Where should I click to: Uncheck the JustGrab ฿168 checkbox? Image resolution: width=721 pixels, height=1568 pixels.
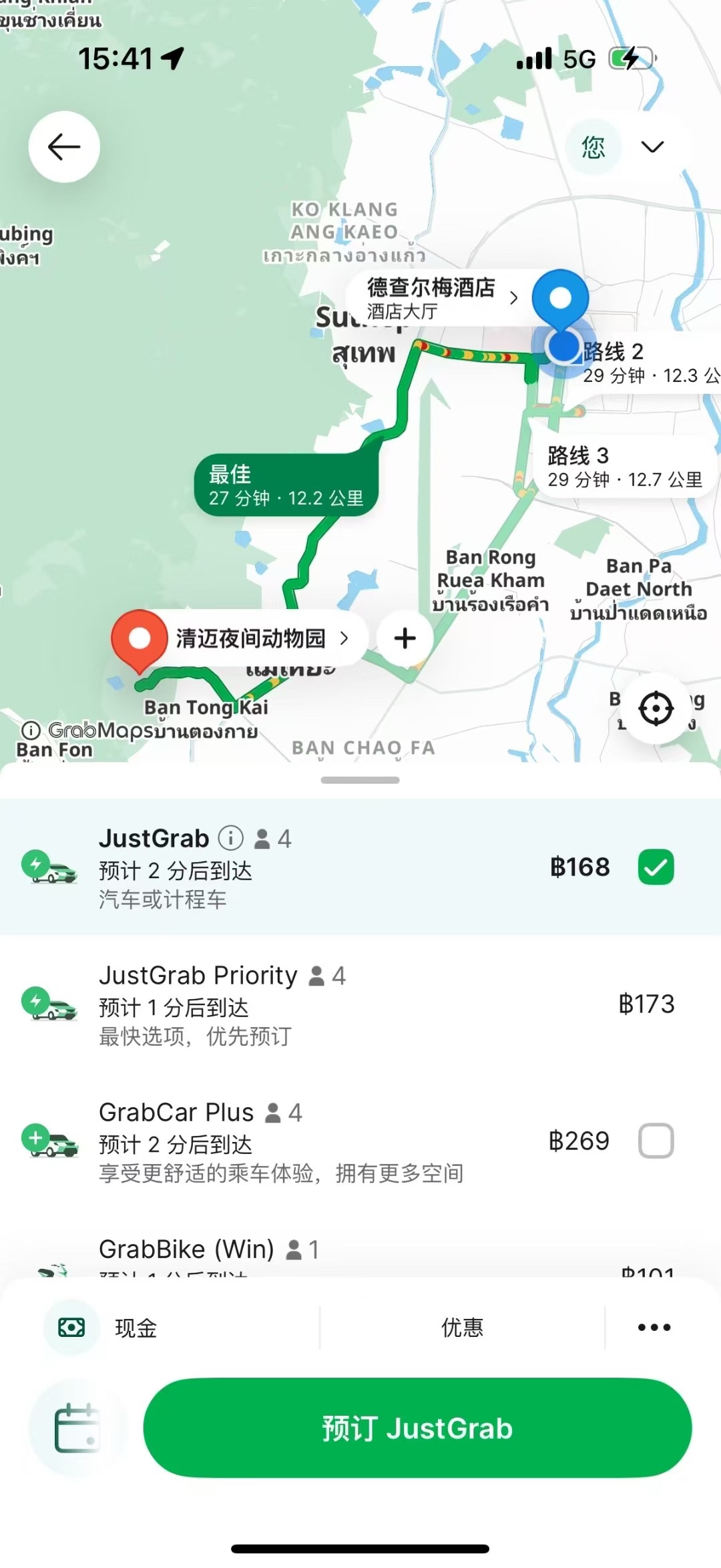656,867
